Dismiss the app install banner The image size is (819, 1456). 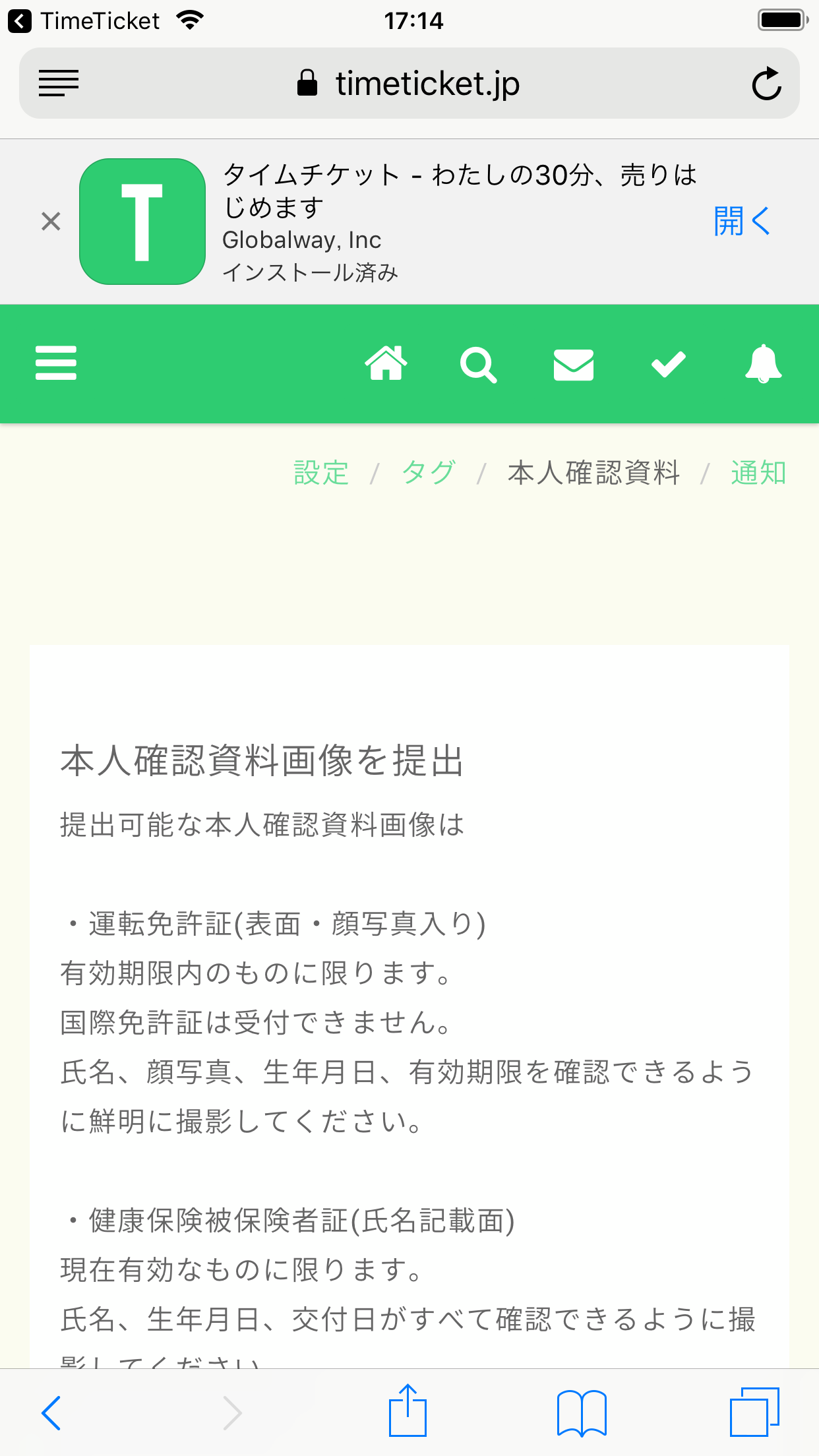(x=51, y=222)
